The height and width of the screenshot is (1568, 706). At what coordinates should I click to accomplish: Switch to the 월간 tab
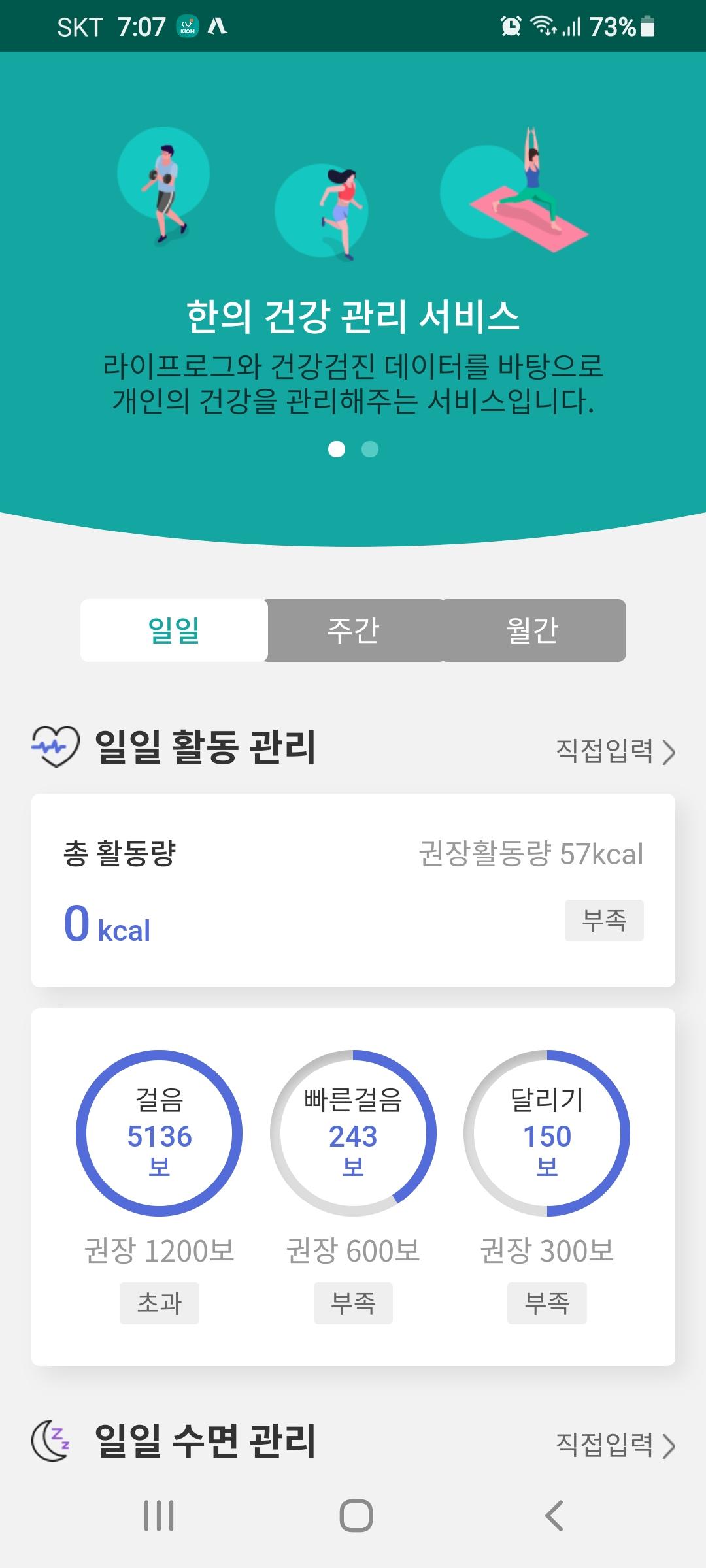pyautogui.click(x=533, y=630)
